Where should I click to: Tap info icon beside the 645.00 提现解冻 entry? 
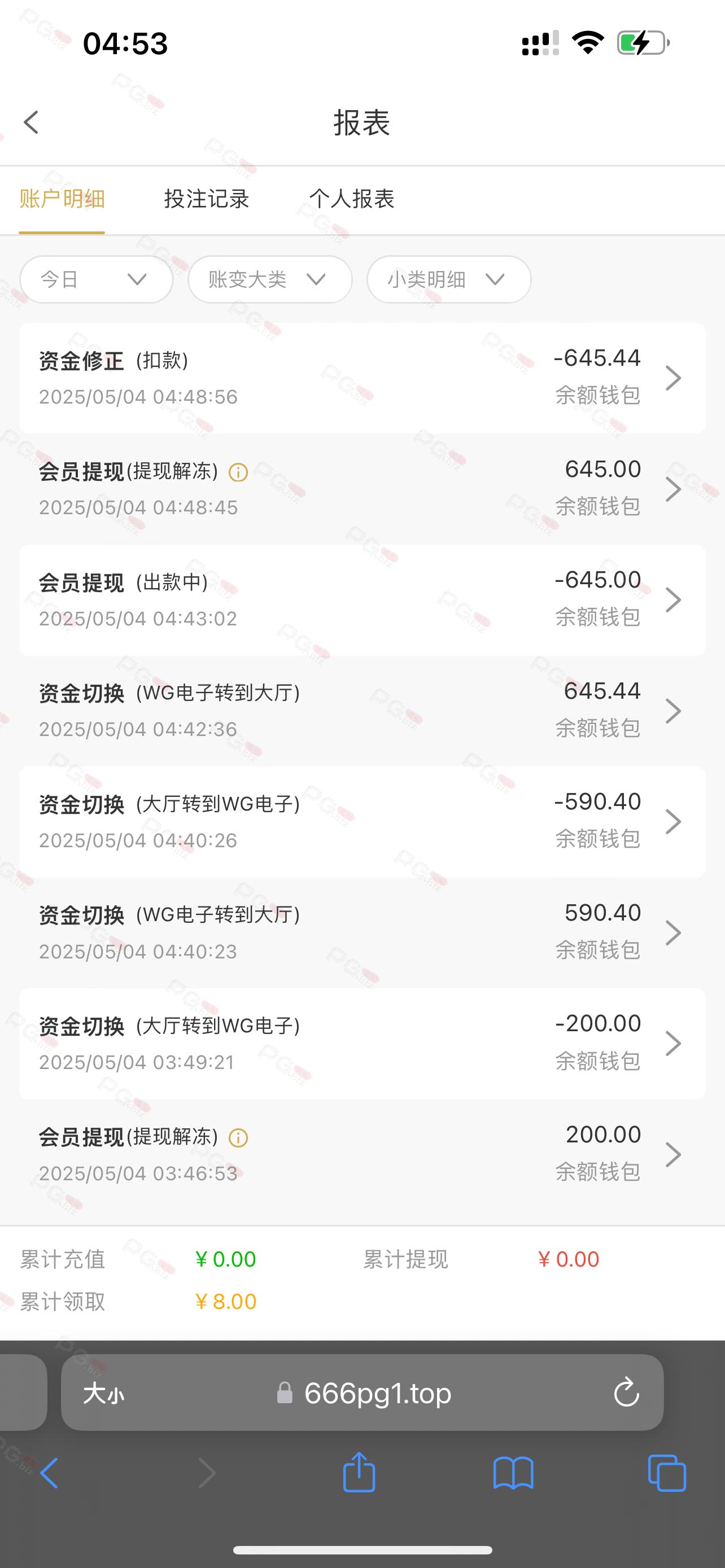[x=238, y=472]
